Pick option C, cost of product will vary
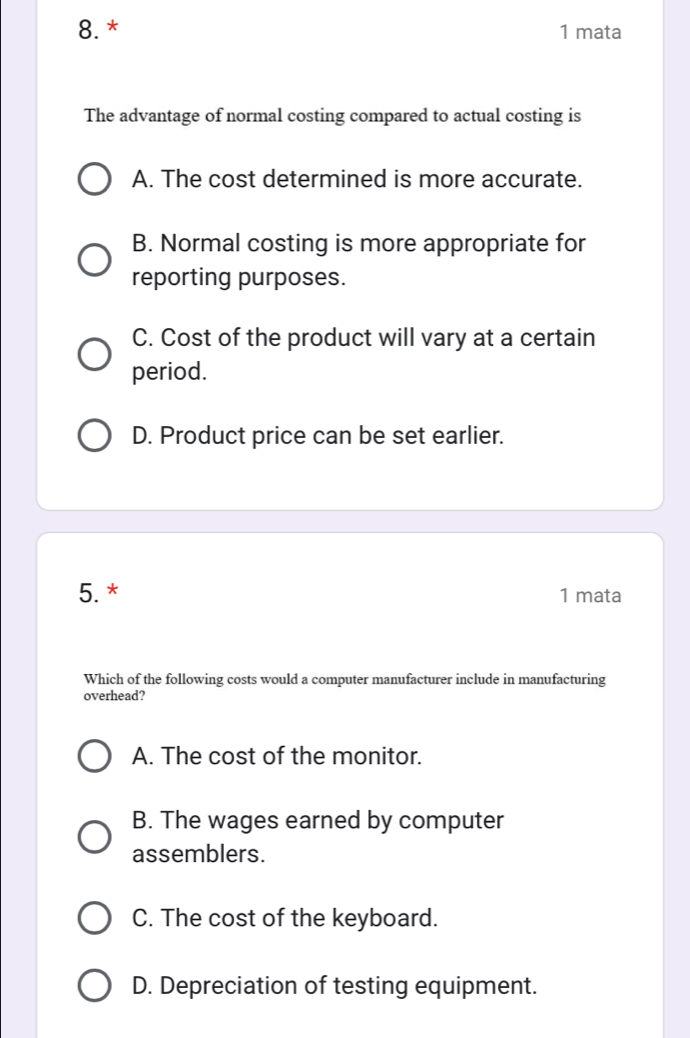Image resolution: width=690 pixels, height=1038 pixels. point(95,355)
